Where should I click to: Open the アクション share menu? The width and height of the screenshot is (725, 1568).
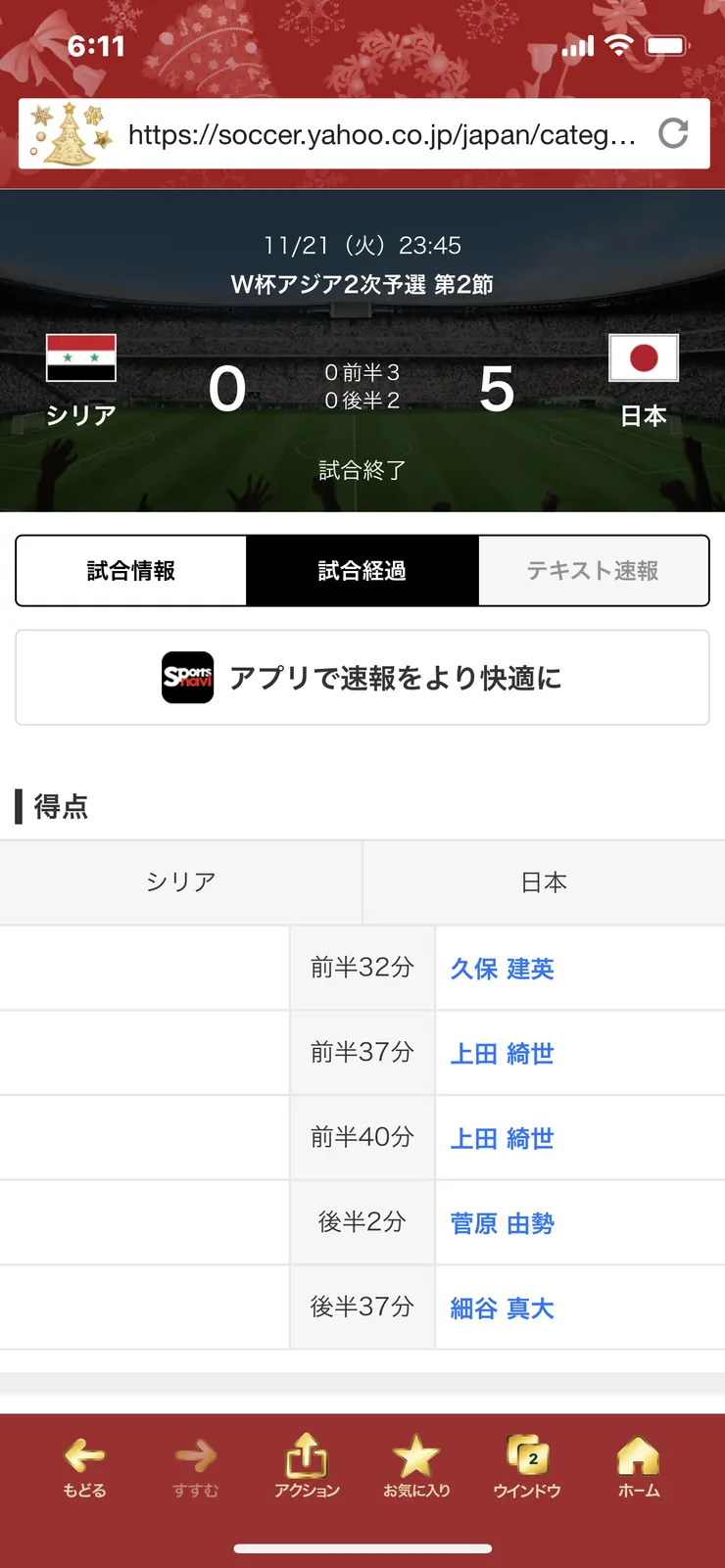point(307,1466)
